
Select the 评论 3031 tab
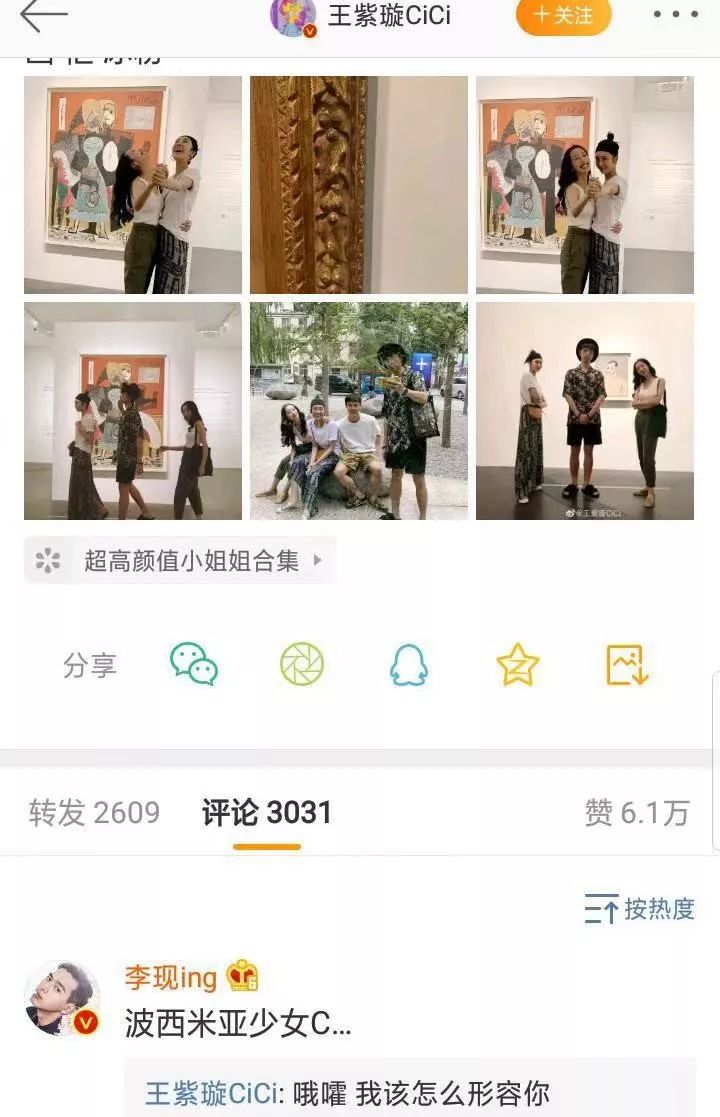click(266, 813)
